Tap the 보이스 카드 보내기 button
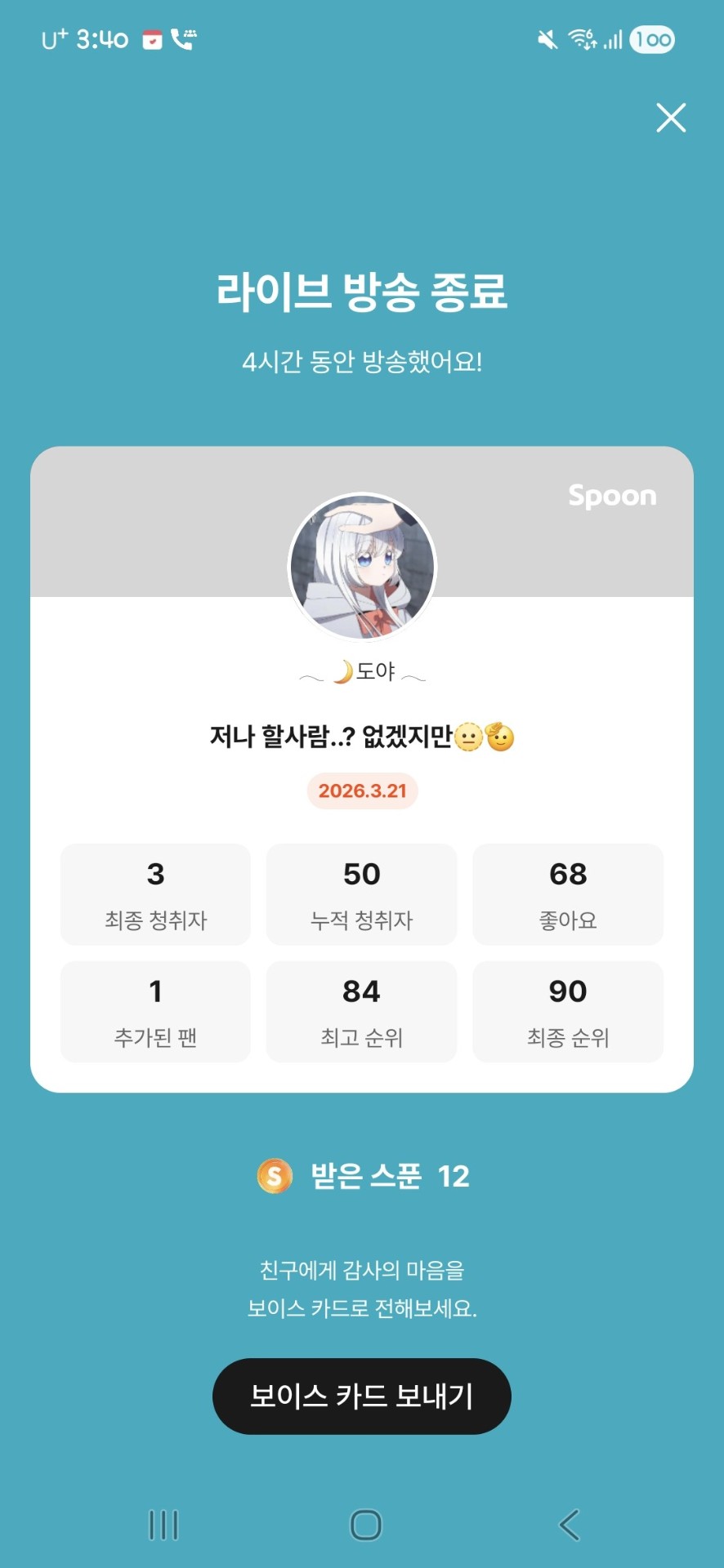The height and width of the screenshot is (1568, 724). (361, 1396)
